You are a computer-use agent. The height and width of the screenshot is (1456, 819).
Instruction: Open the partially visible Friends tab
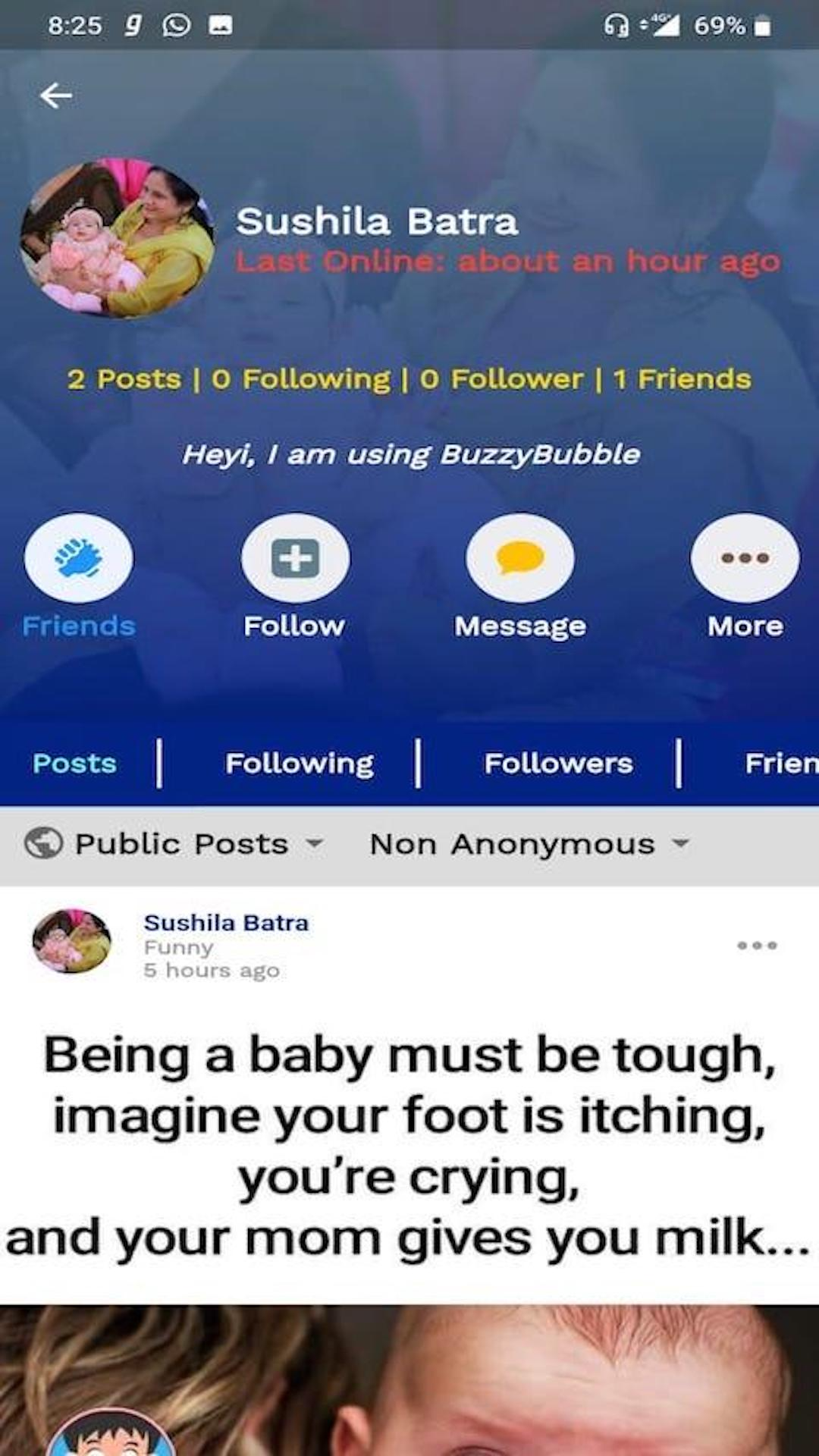781,764
